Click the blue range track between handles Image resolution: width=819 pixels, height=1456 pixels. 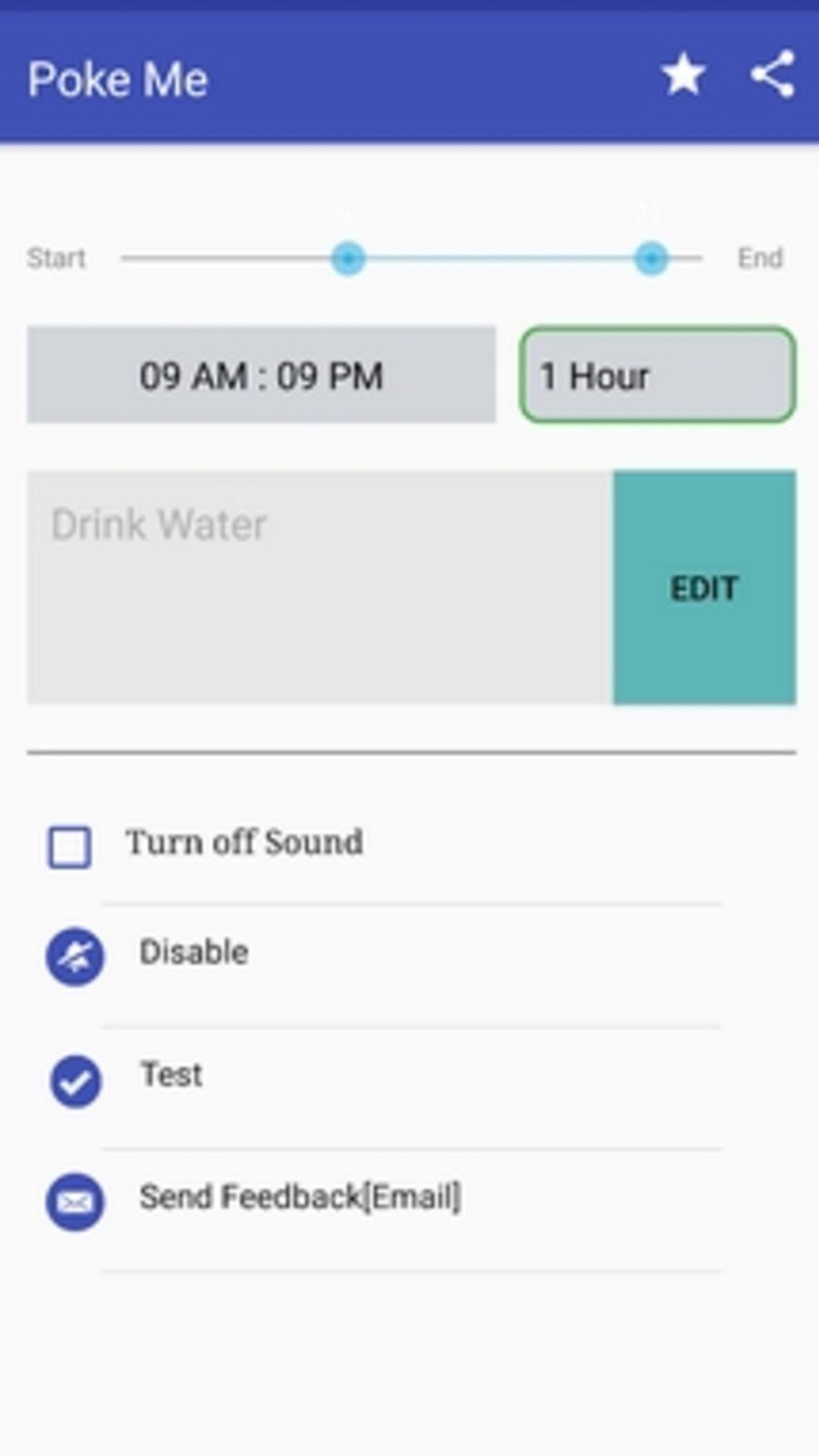point(498,258)
